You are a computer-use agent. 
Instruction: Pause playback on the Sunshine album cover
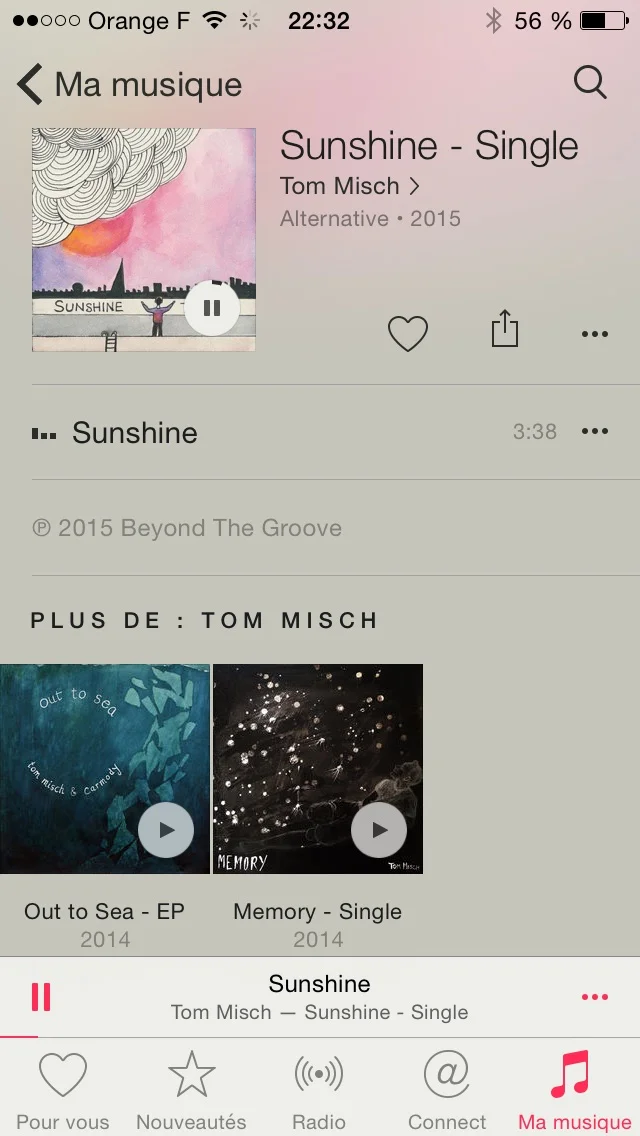tap(212, 308)
